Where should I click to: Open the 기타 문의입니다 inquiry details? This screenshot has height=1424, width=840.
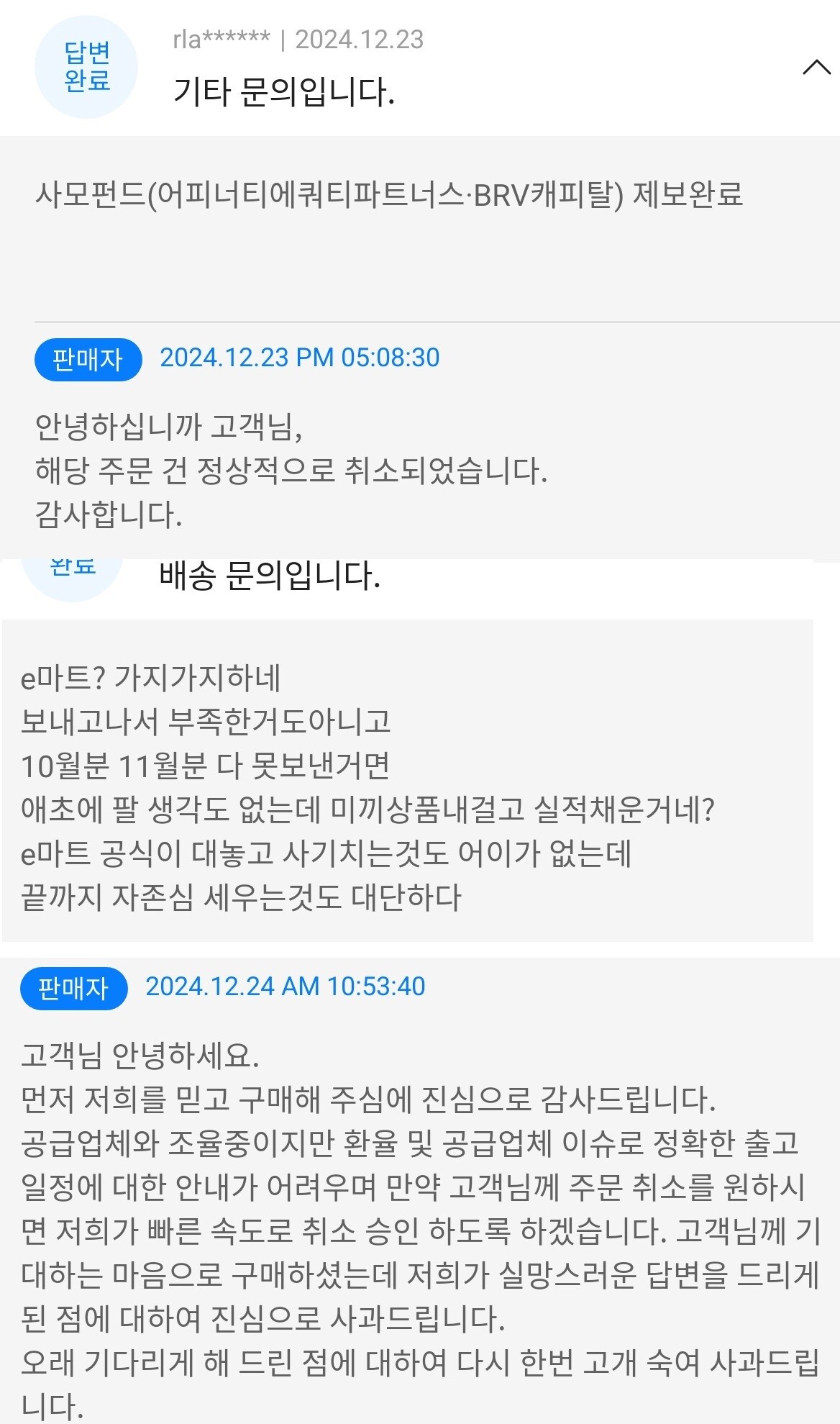[283, 93]
